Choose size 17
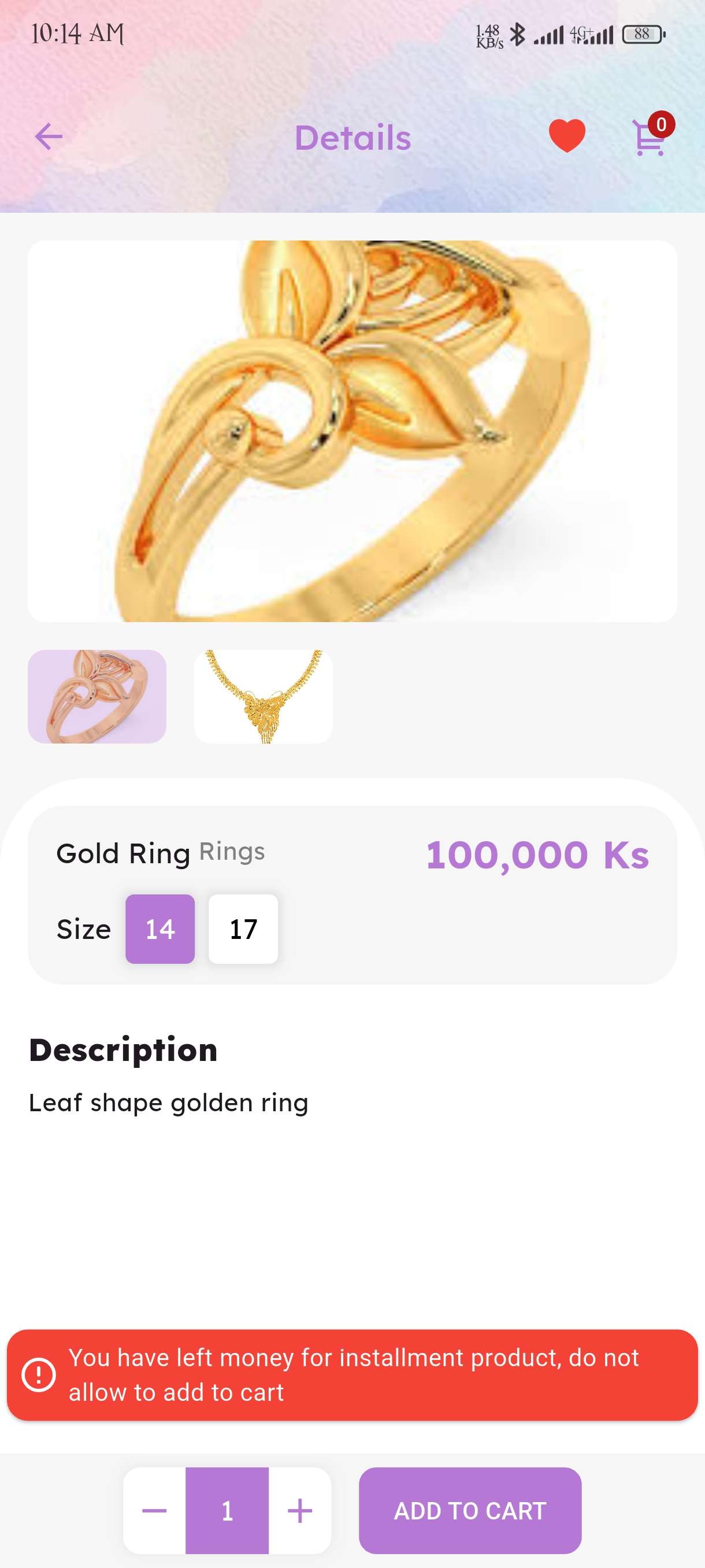Screen dimensions: 705x1568 point(243,929)
